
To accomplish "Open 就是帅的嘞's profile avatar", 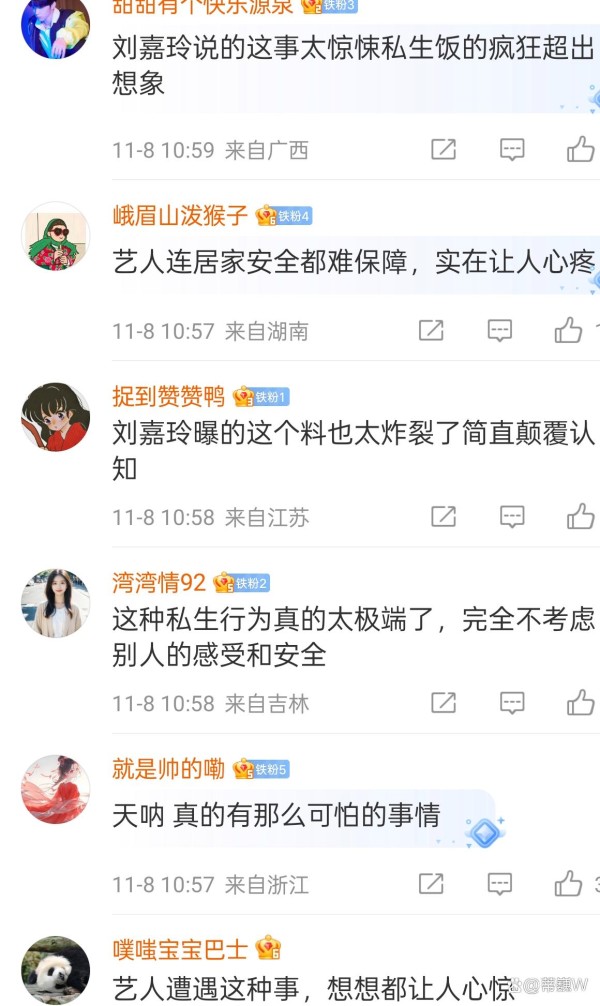I will (x=56, y=788).
